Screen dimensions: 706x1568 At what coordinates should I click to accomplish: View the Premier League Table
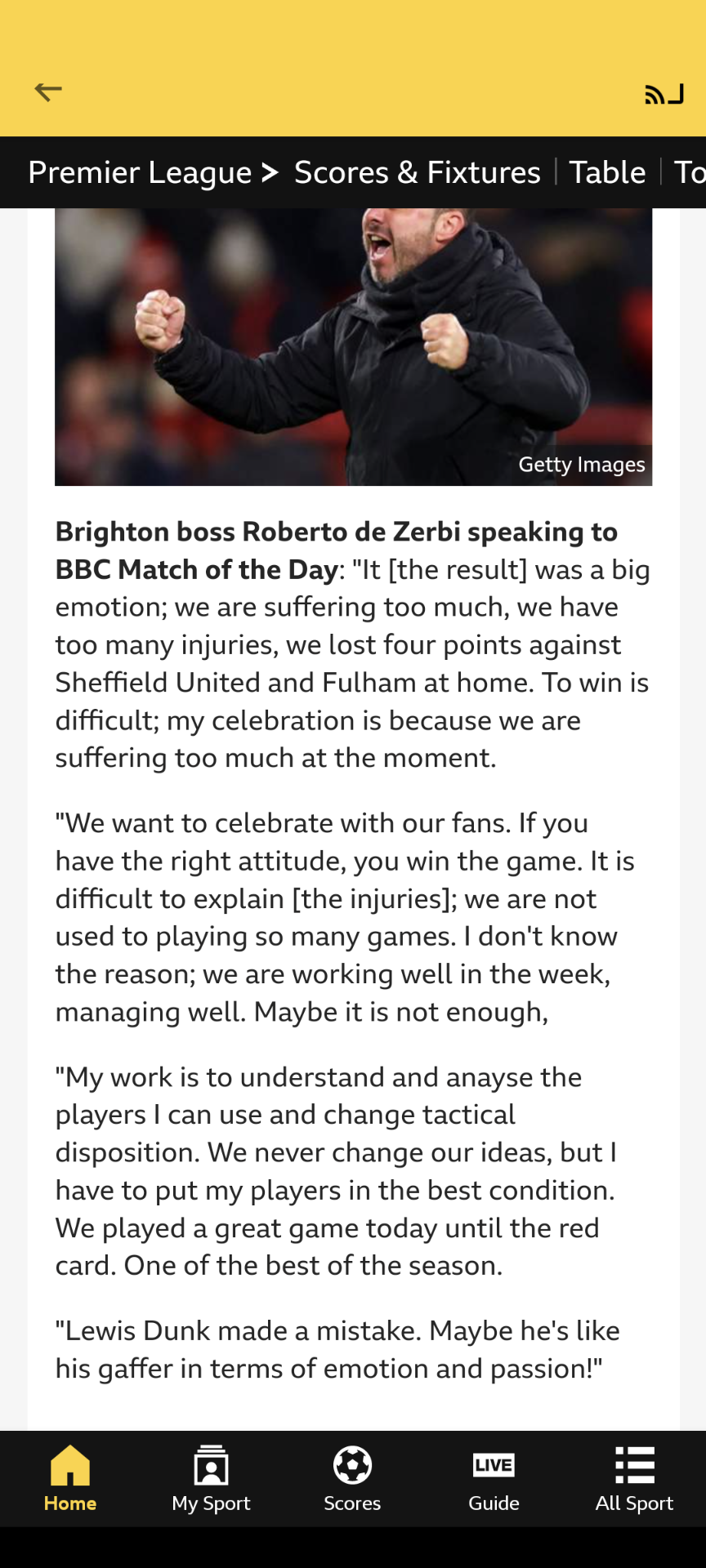(x=607, y=172)
